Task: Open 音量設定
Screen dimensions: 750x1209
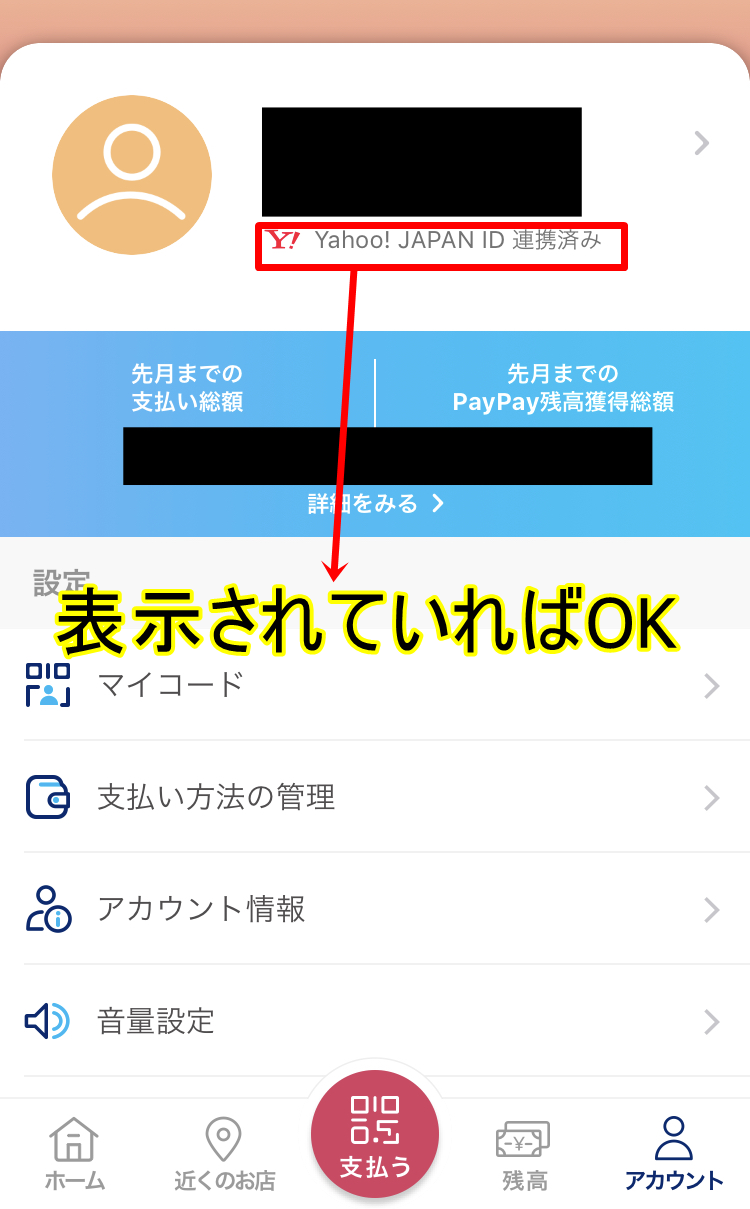Action: coord(375,1021)
